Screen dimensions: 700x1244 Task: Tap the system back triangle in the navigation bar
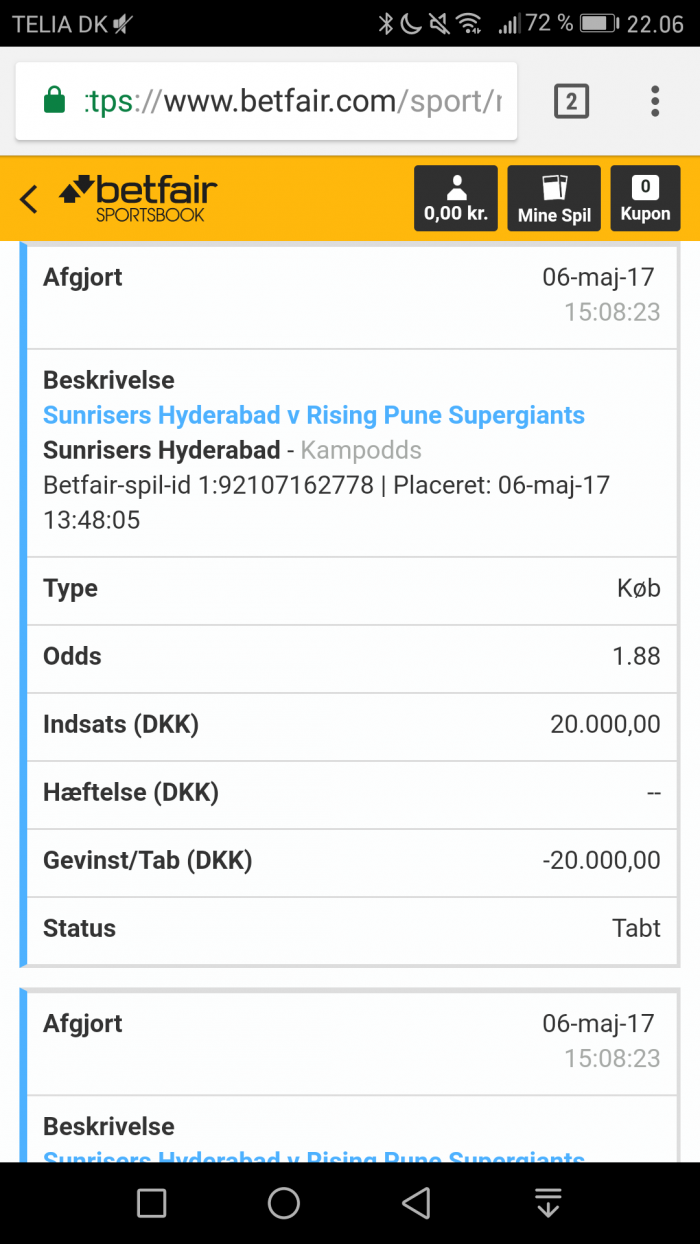coord(416,1203)
